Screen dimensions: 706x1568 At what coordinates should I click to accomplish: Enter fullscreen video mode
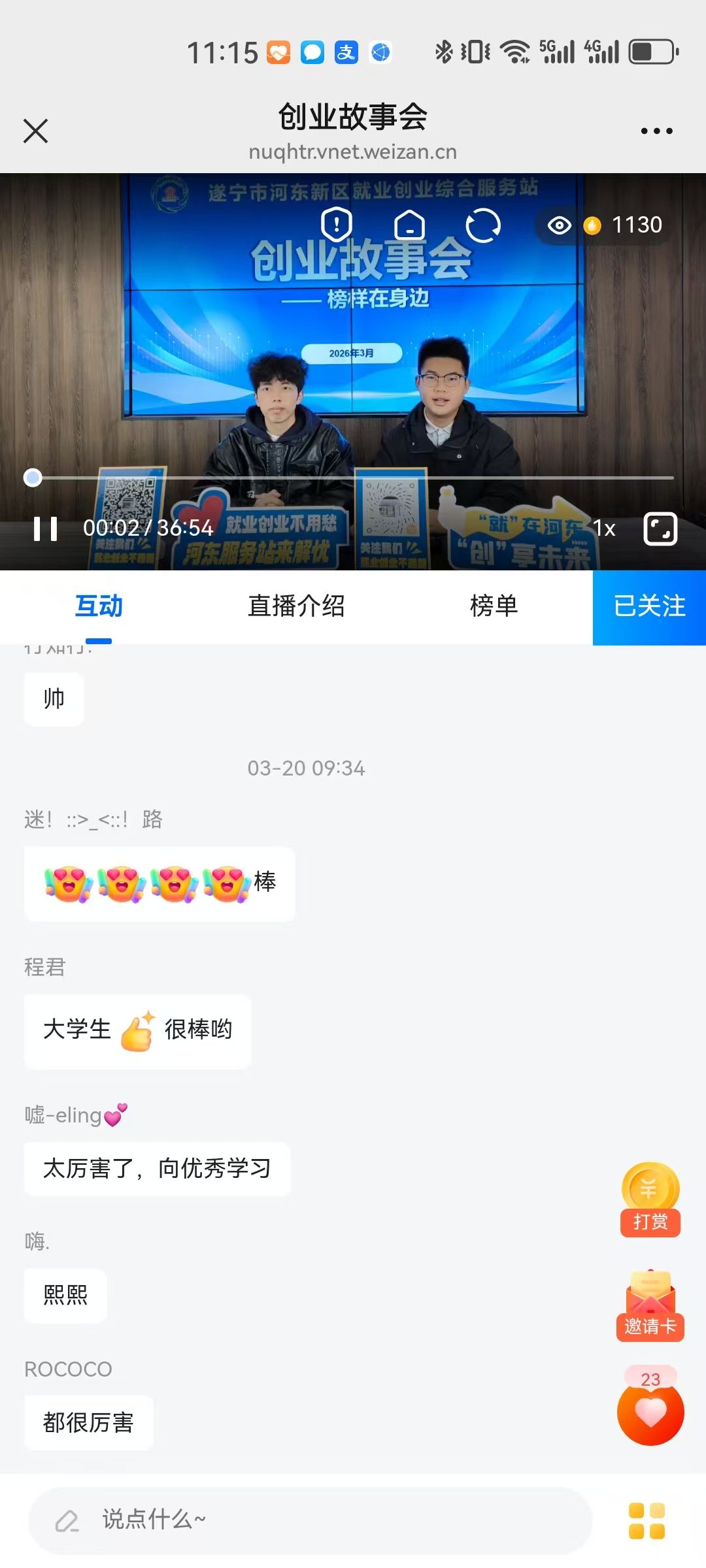pos(660,529)
